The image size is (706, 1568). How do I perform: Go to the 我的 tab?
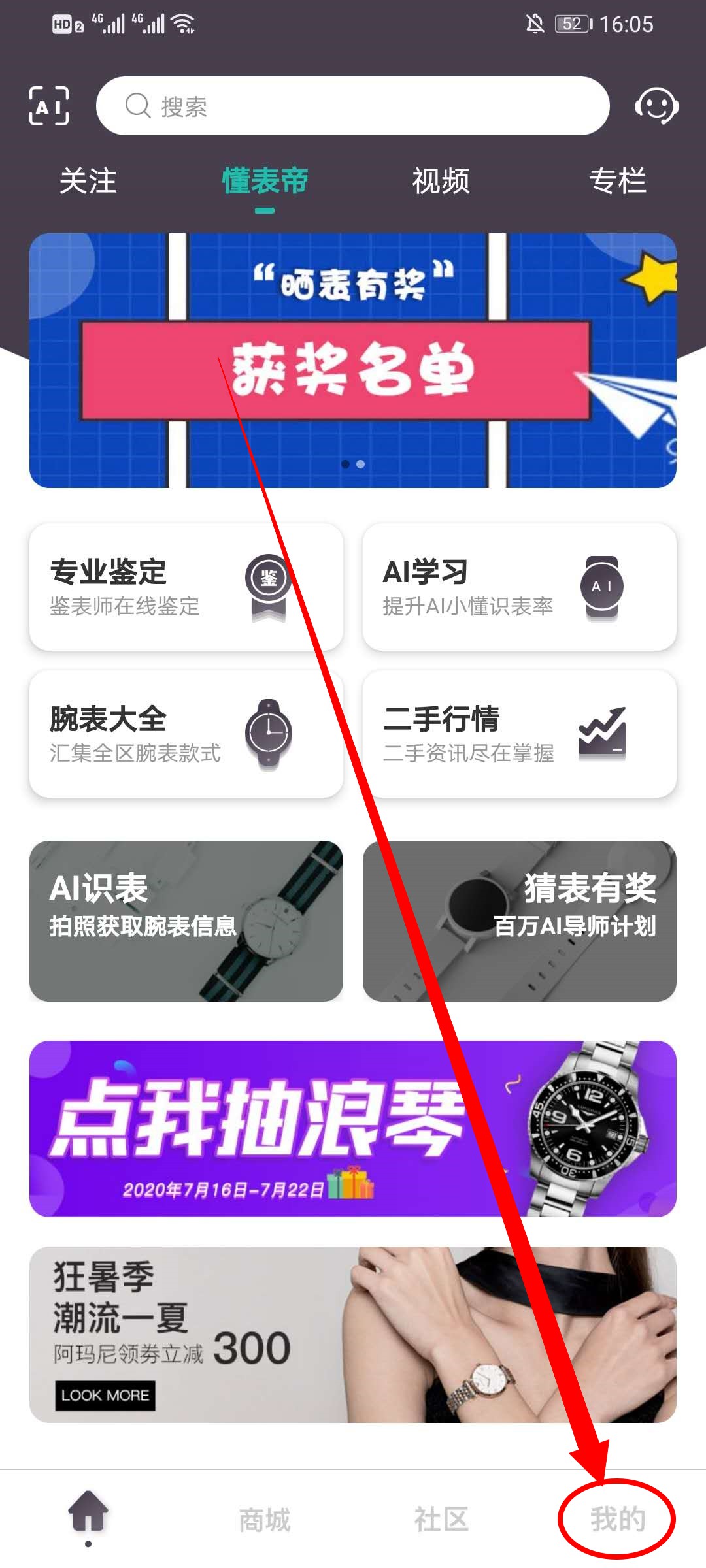click(x=617, y=1520)
